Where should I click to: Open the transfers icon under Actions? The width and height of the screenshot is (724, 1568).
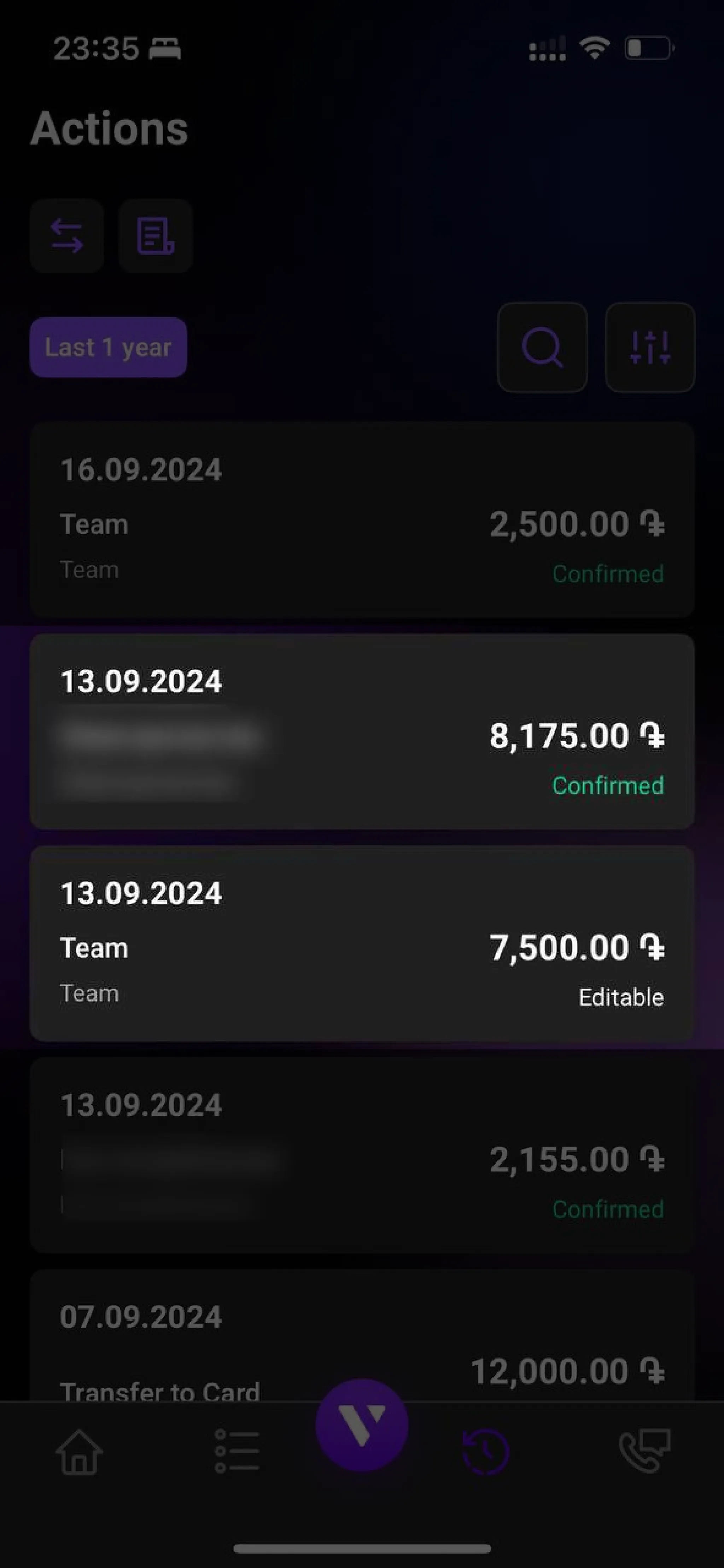(x=67, y=235)
